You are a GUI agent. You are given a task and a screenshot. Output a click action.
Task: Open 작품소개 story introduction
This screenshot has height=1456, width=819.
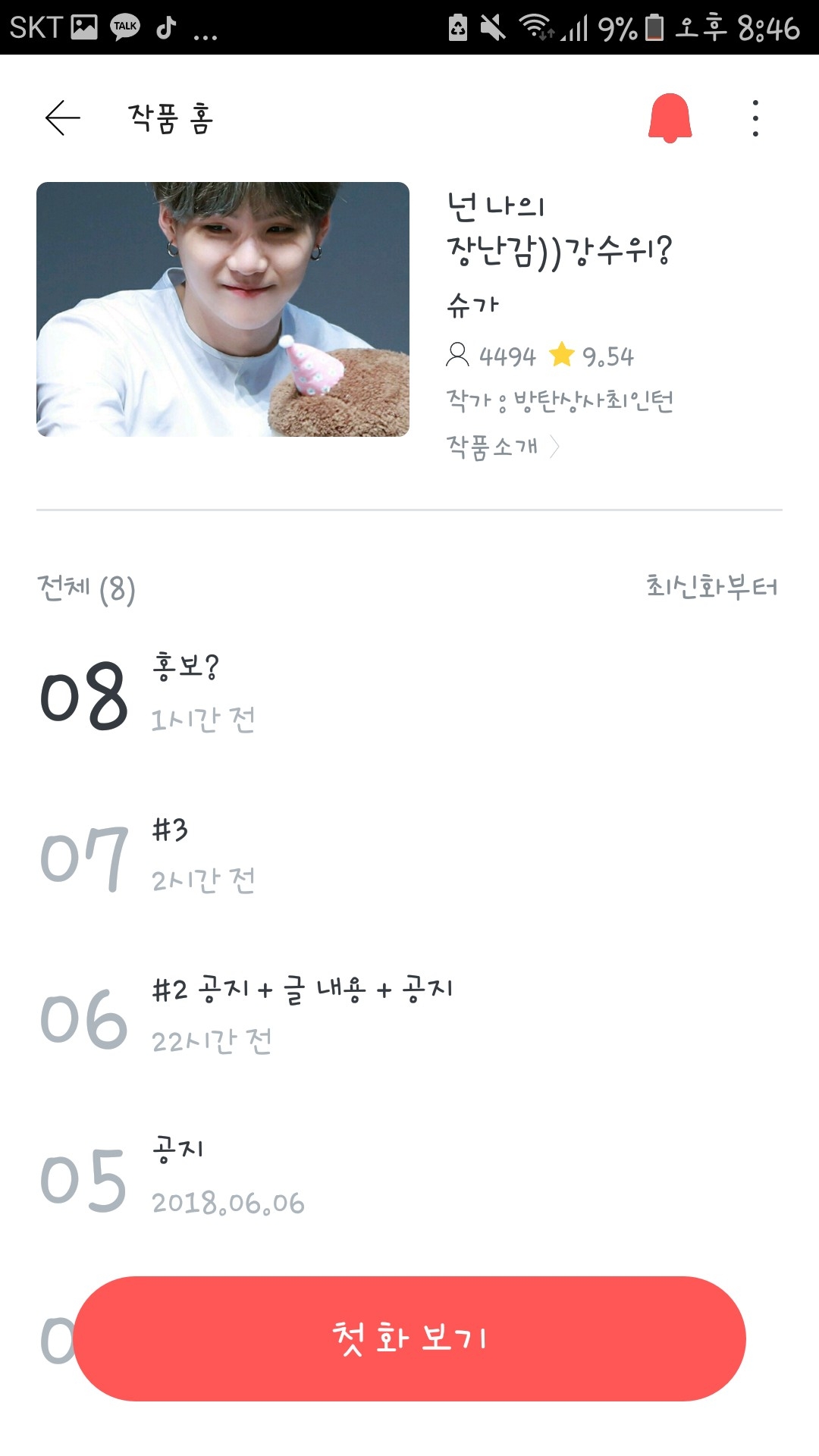(x=502, y=447)
